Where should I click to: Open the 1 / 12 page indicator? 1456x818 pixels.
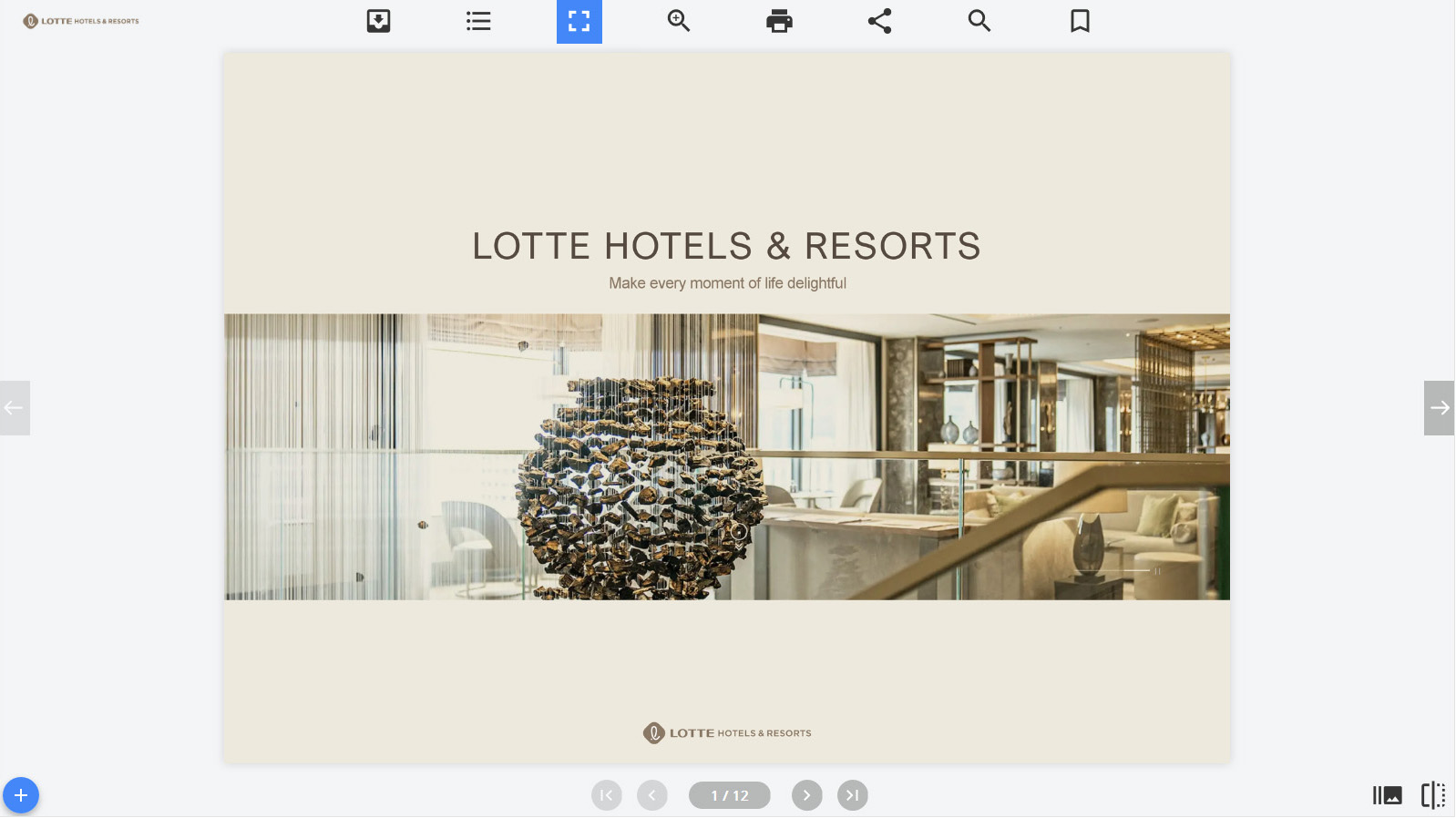[x=730, y=795]
